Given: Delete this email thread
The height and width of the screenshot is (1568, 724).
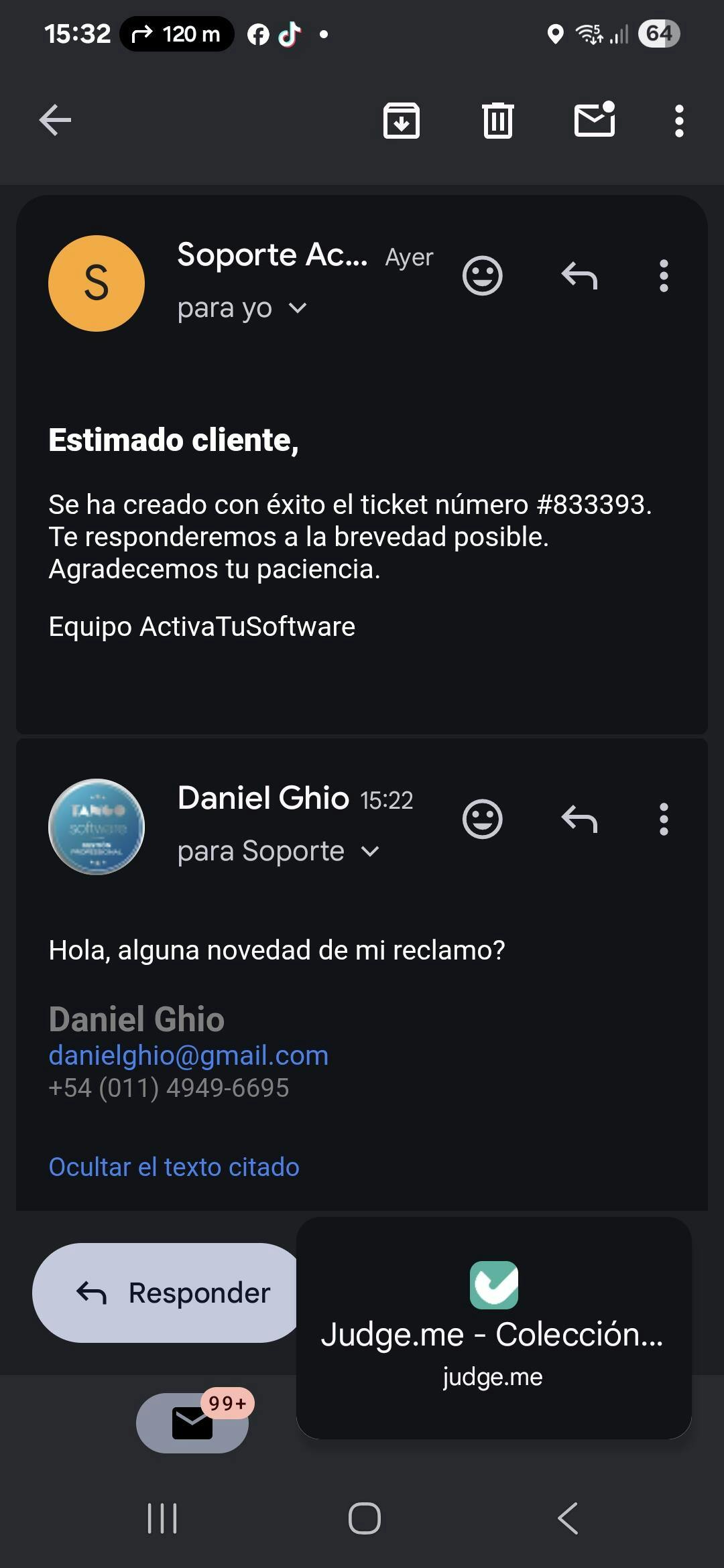Looking at the screenshot, I should coord(497,121).
